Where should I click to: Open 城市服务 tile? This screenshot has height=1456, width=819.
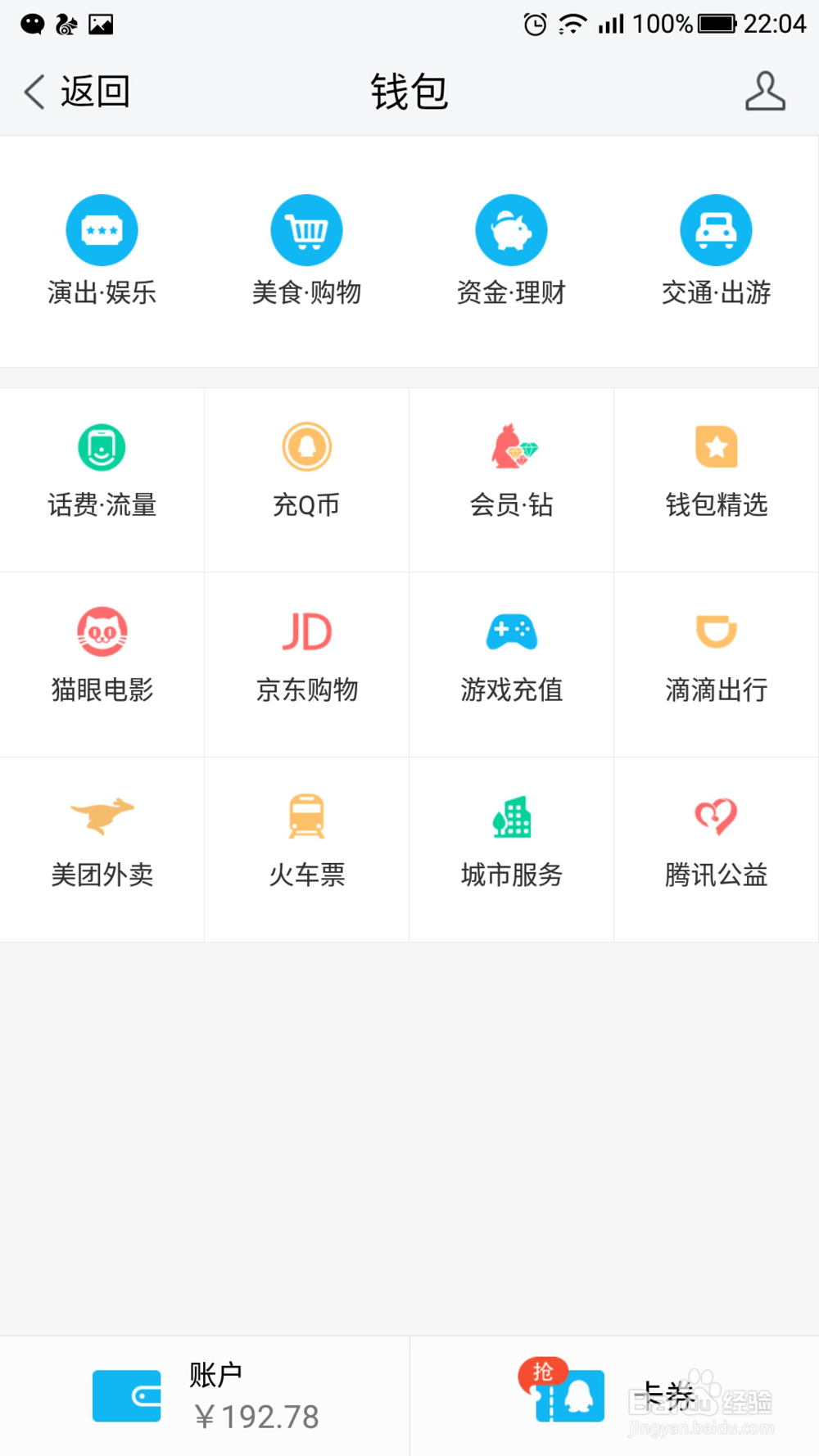pos(511,842)
